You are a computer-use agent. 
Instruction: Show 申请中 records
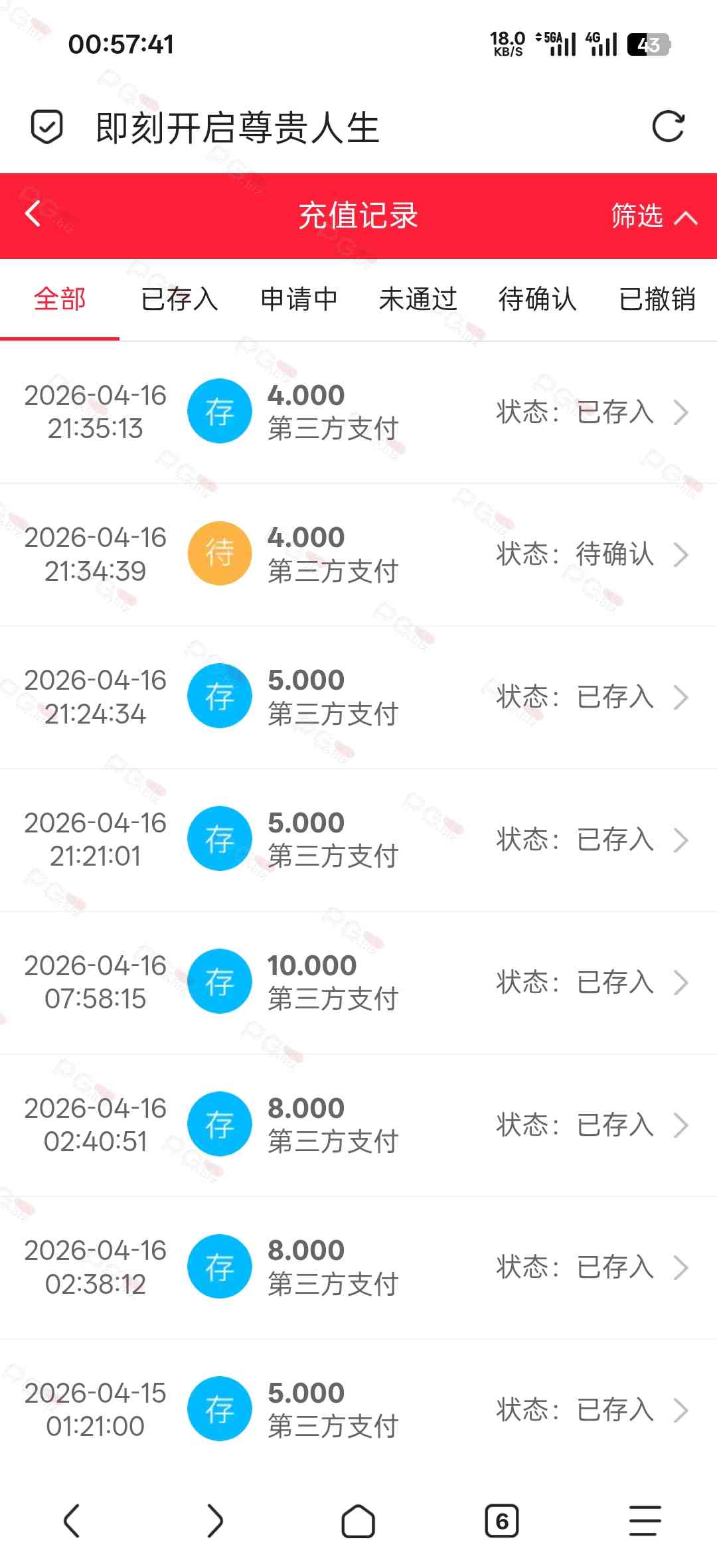tap(299, 299)
